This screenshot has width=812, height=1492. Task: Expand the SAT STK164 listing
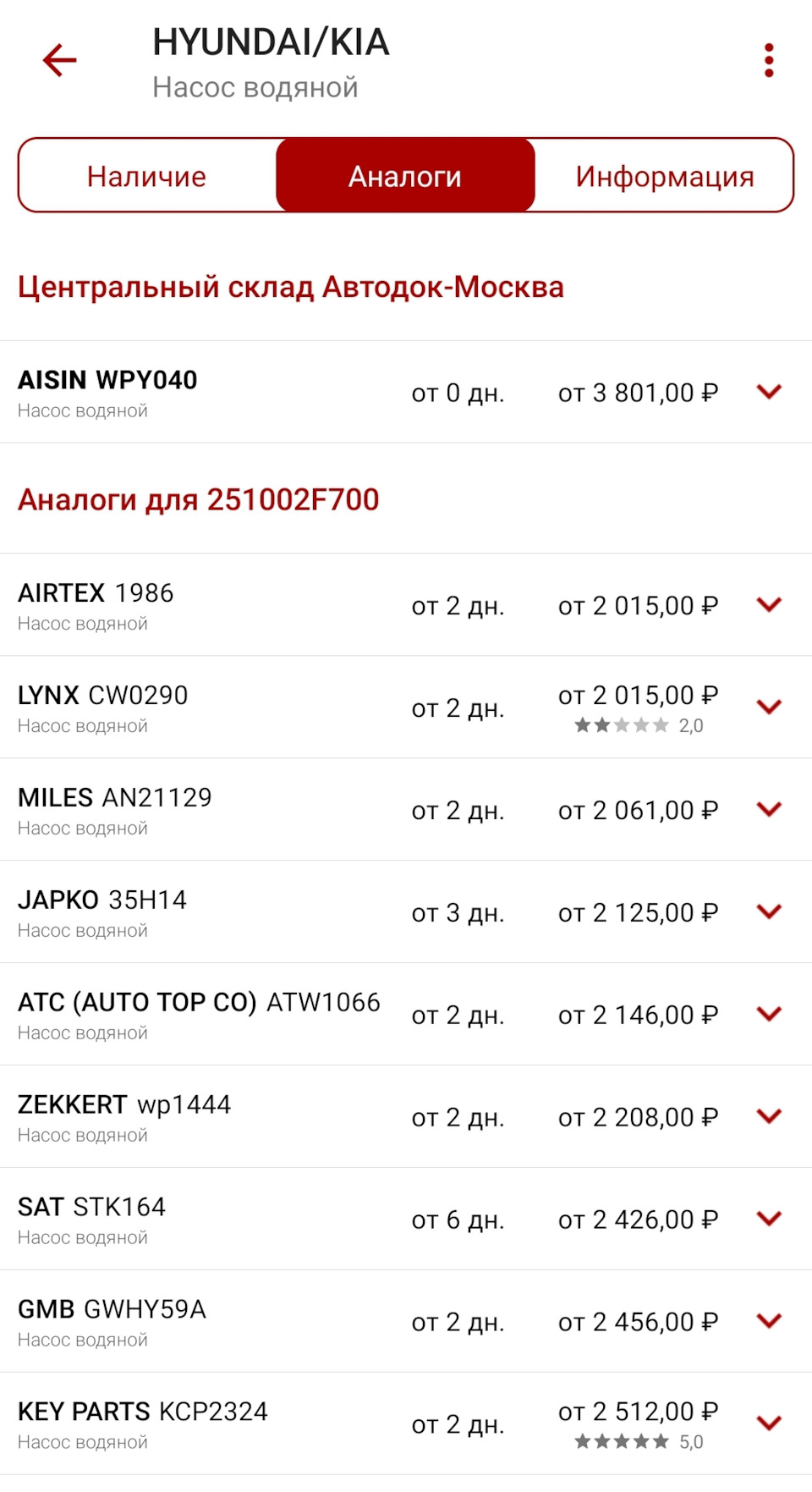768,1219
